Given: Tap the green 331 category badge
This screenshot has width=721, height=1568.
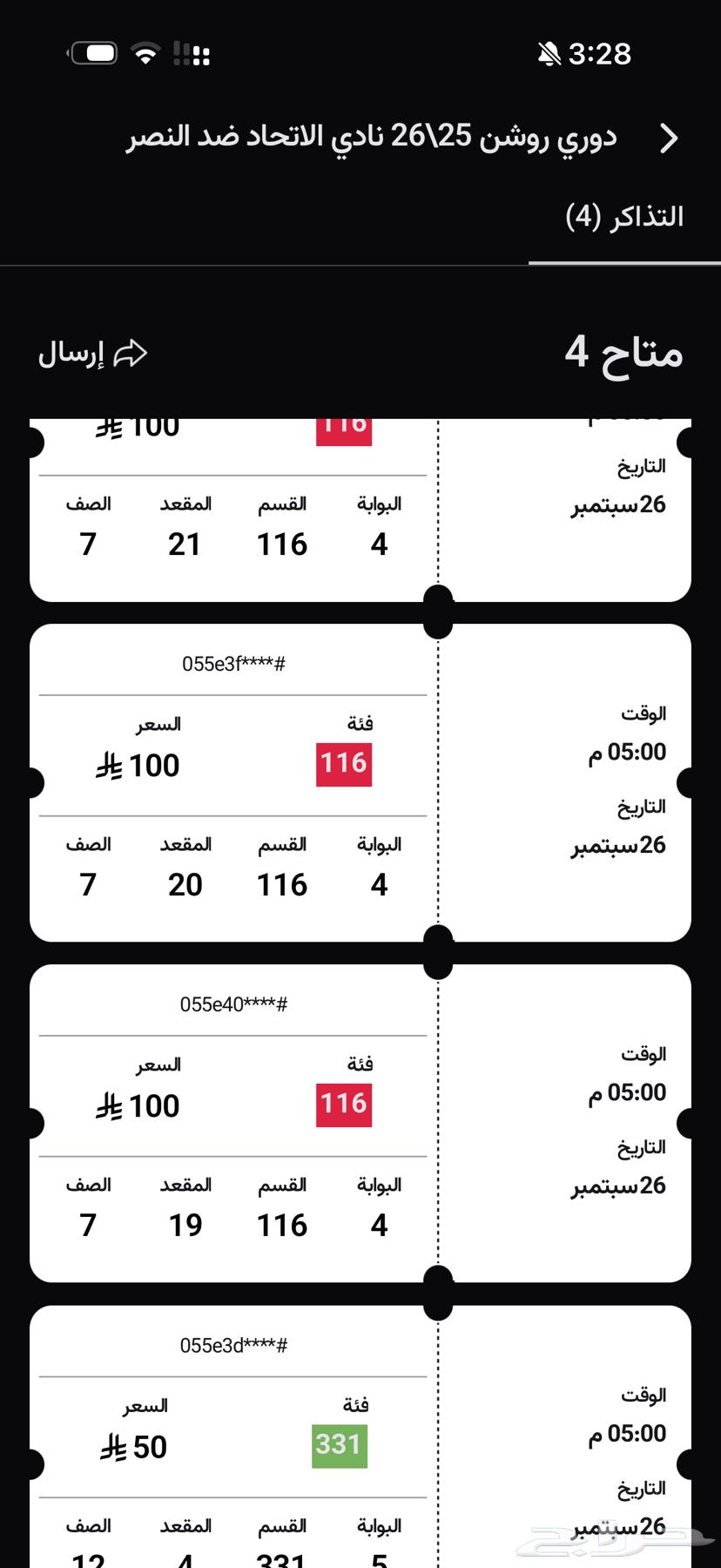Looking at the screenshot, I should pos(339,1444).
